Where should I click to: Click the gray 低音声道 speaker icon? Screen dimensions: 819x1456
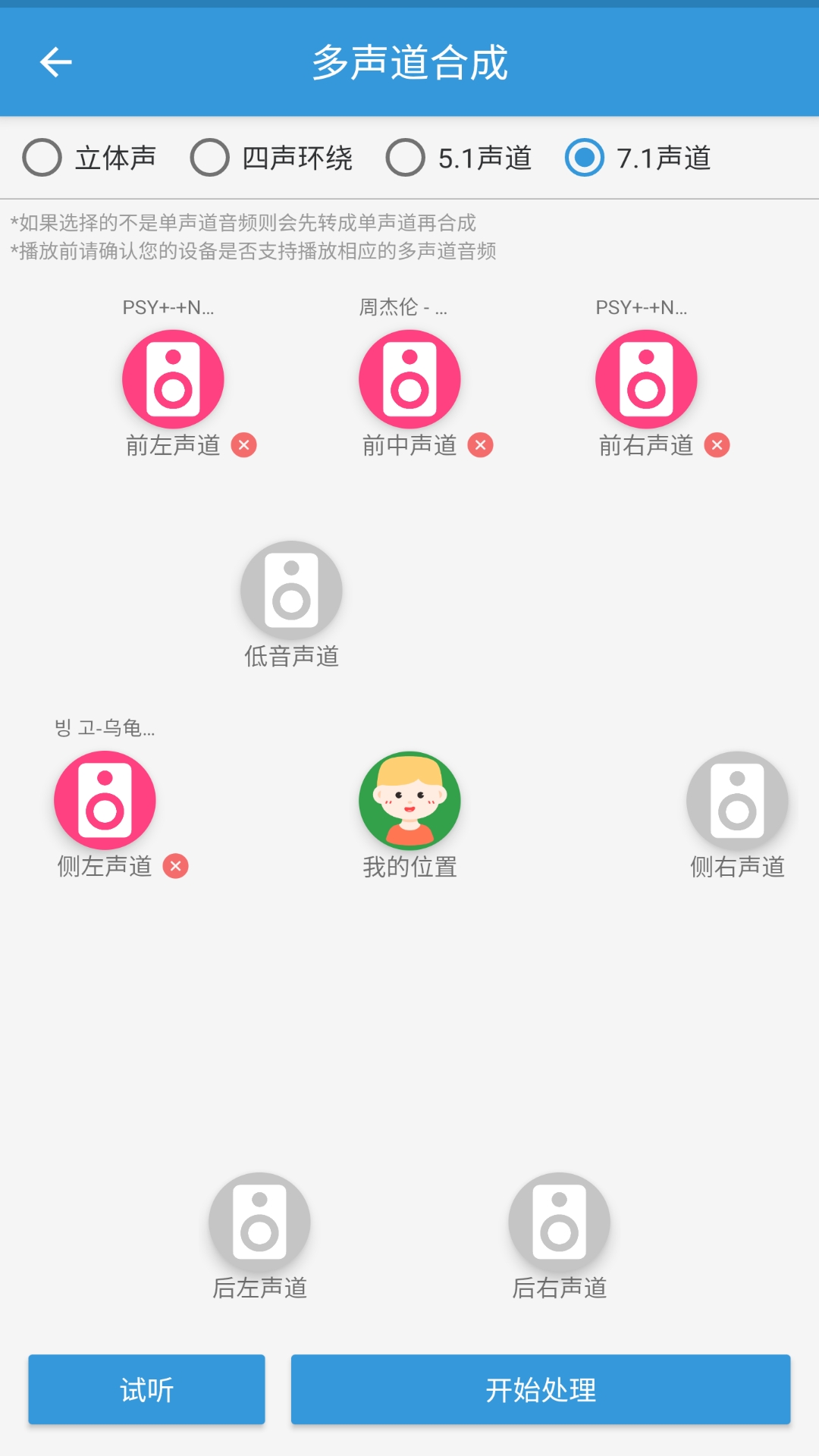291,589
